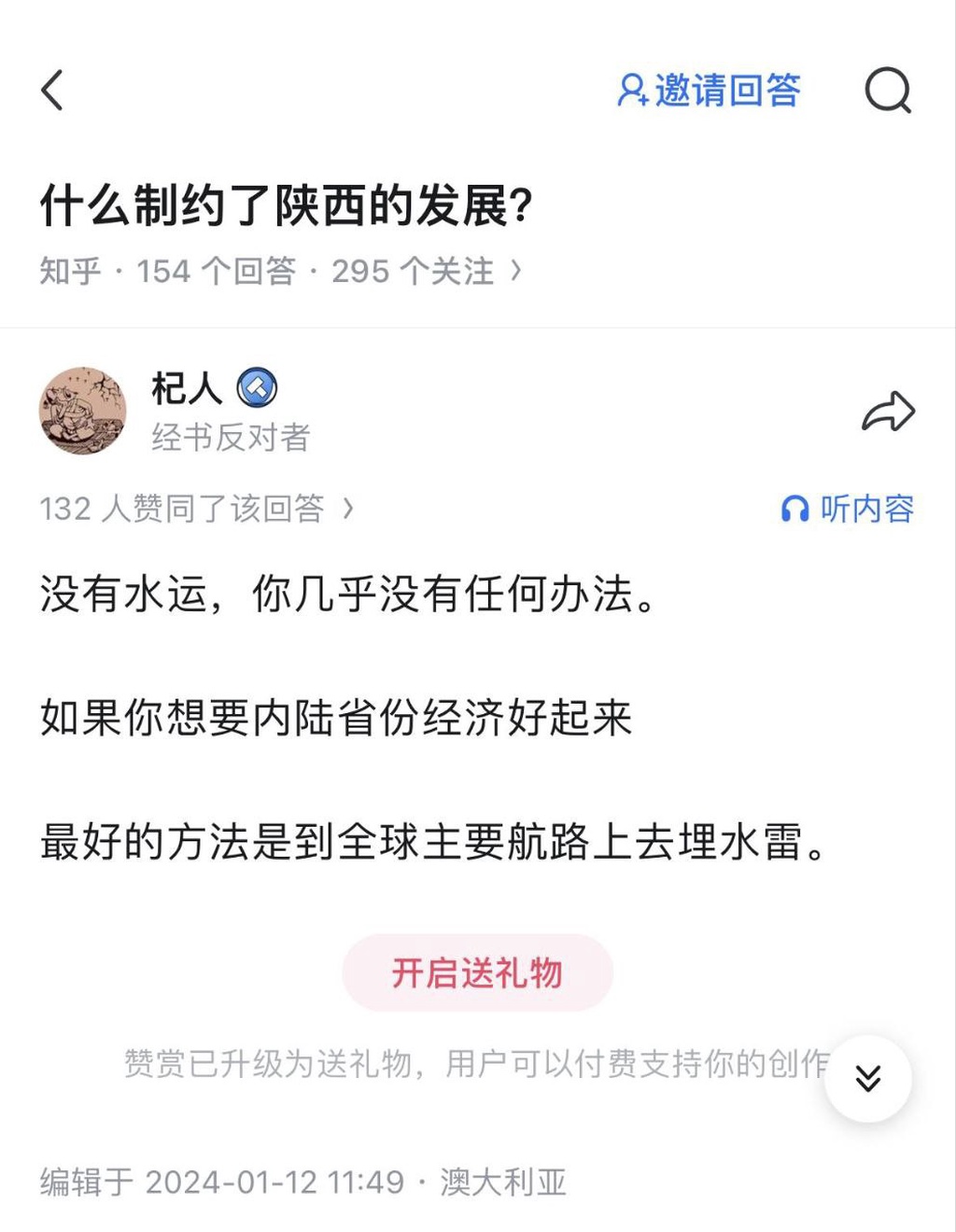View 杞人's profile avatar
Screen dimensions: 956x1232
click(x=82, y=411)
